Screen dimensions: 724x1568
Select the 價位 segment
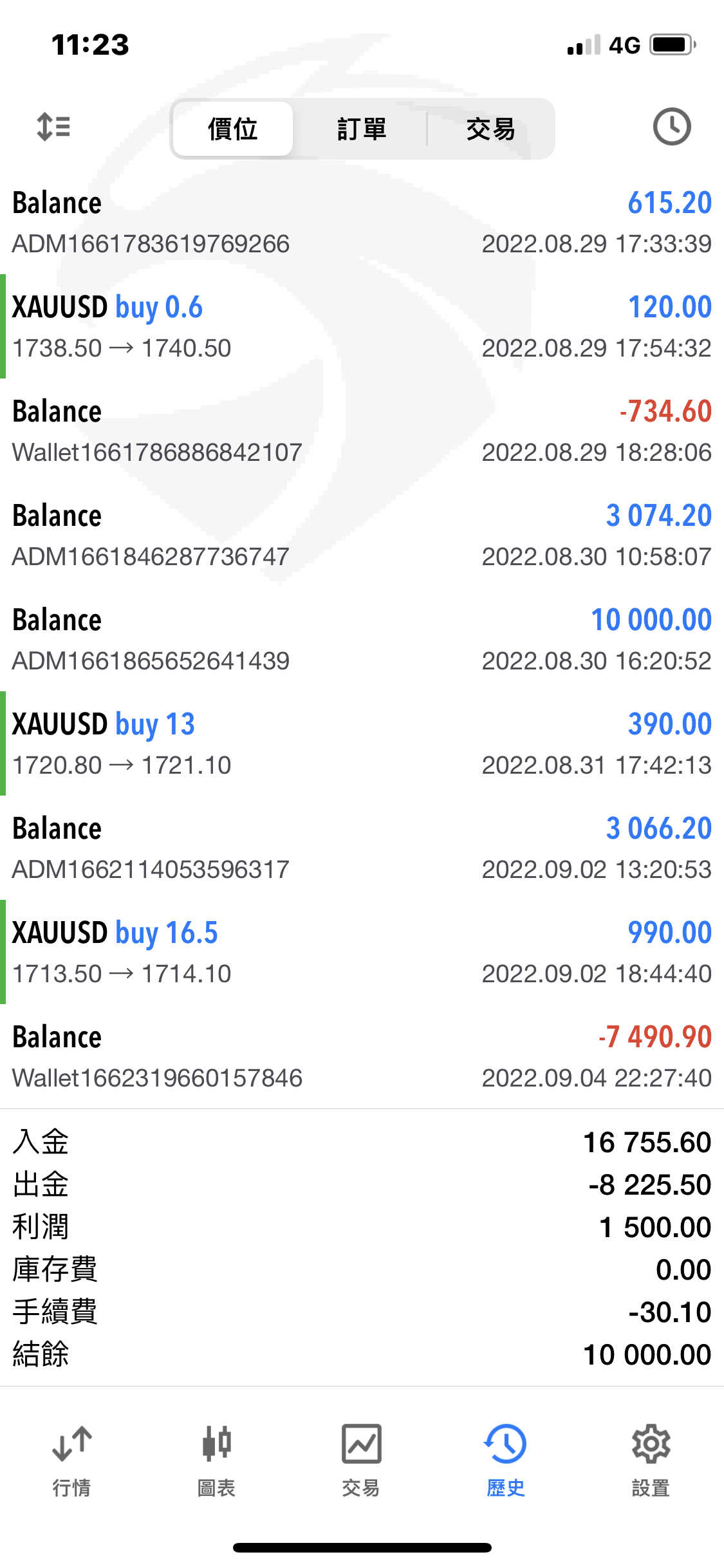coord(233,129)
